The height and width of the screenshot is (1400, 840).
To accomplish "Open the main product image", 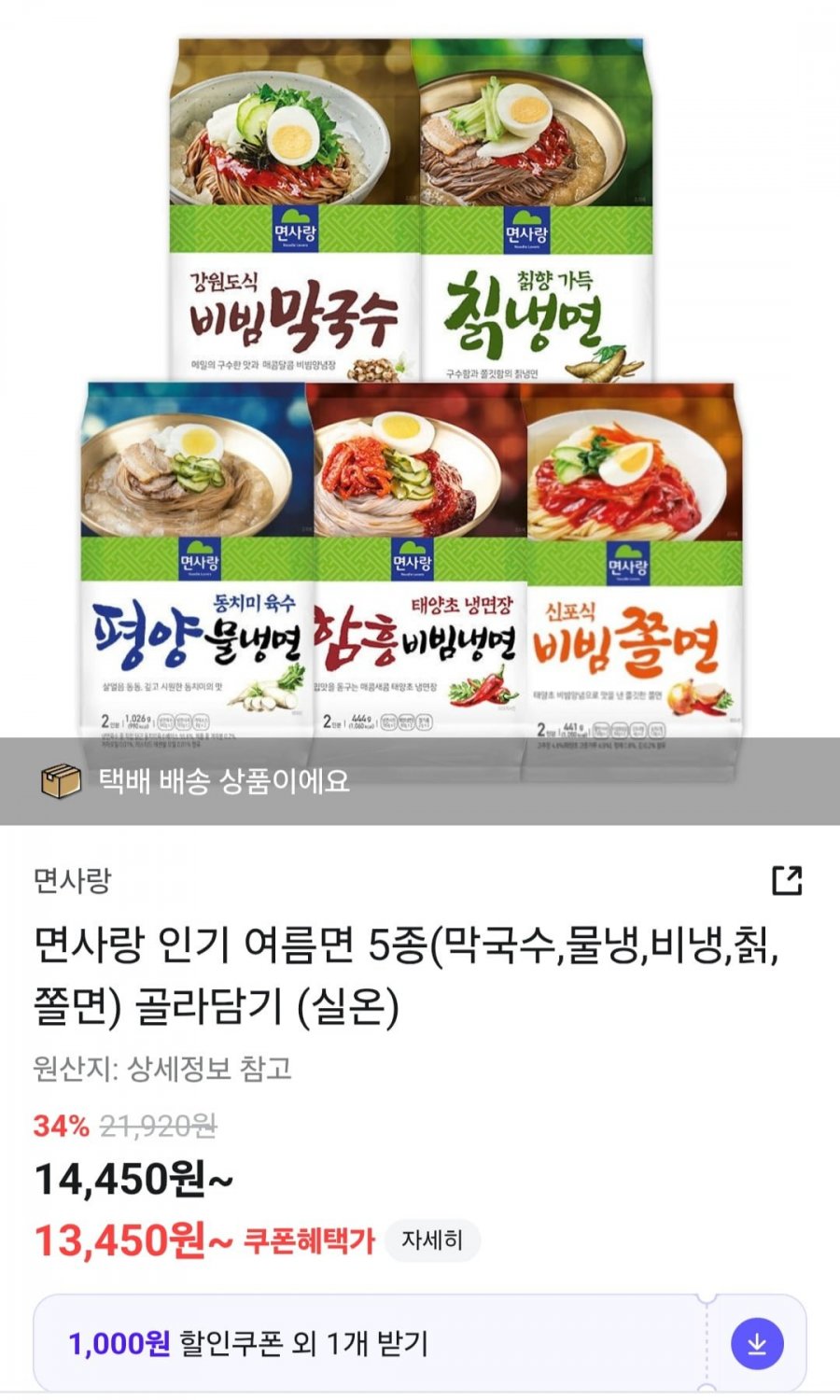I will pos(420,411).
